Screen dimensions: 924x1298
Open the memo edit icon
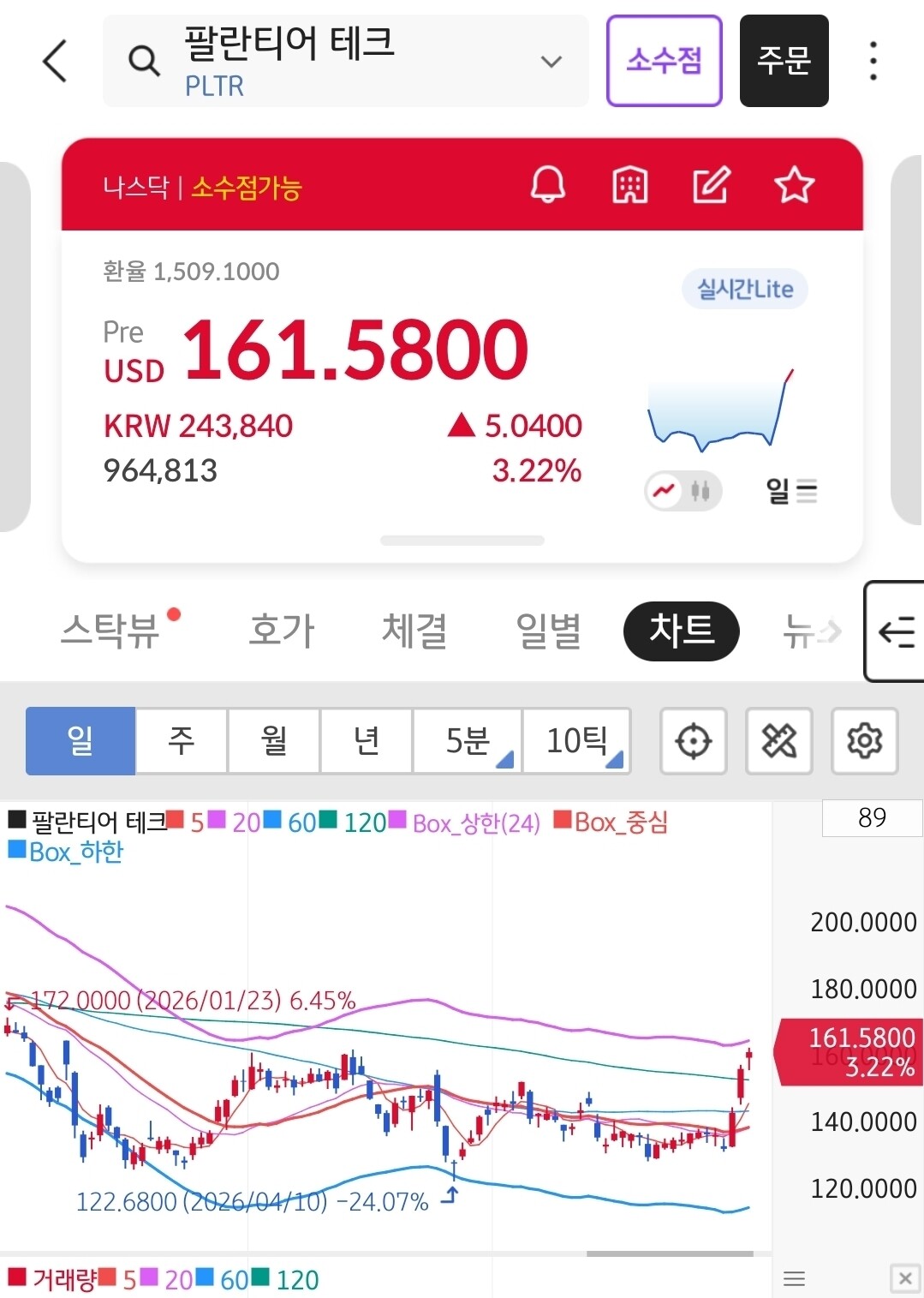[x=712, y=185]
